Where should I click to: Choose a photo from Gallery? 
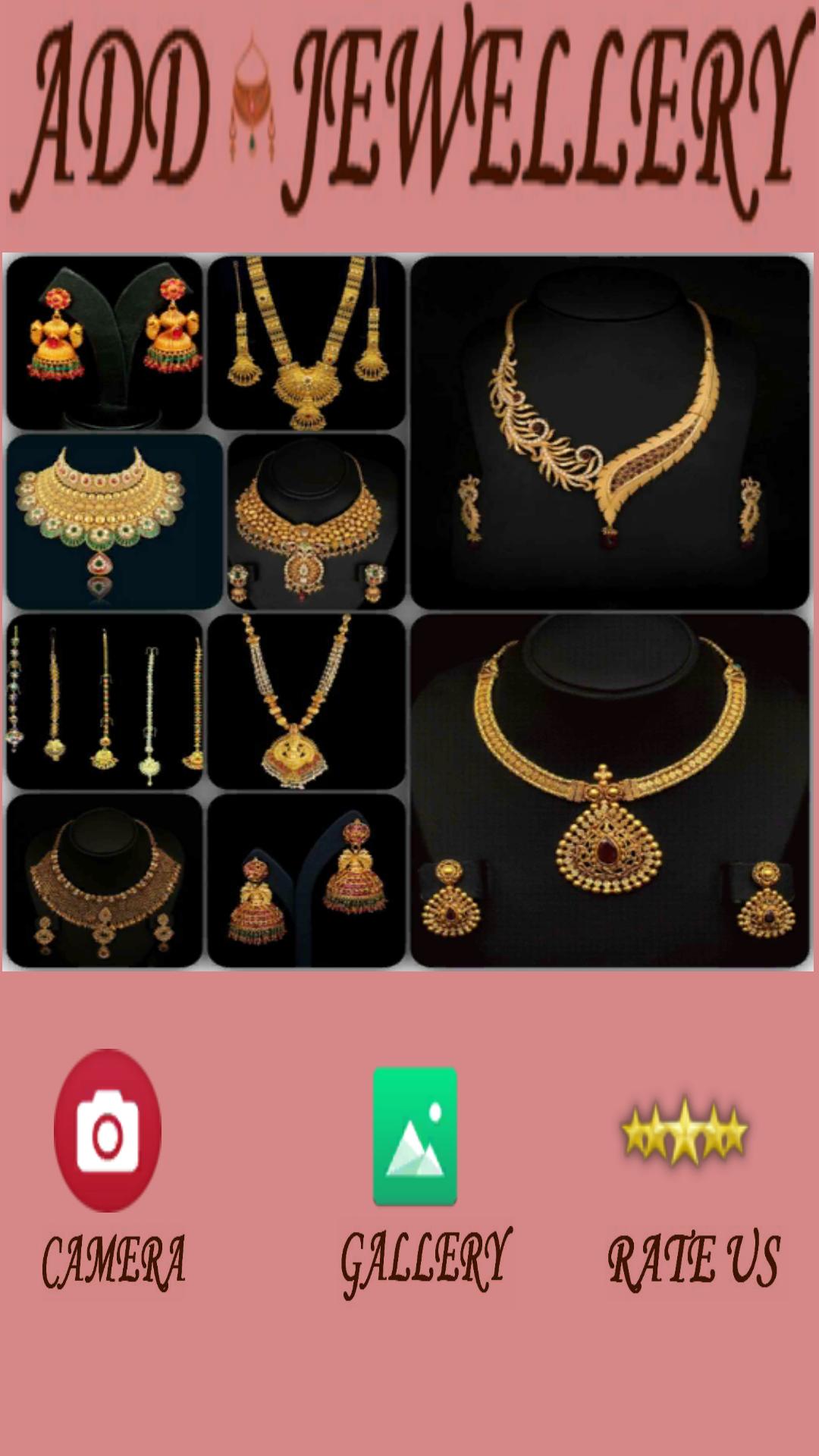pos(415,1135)
